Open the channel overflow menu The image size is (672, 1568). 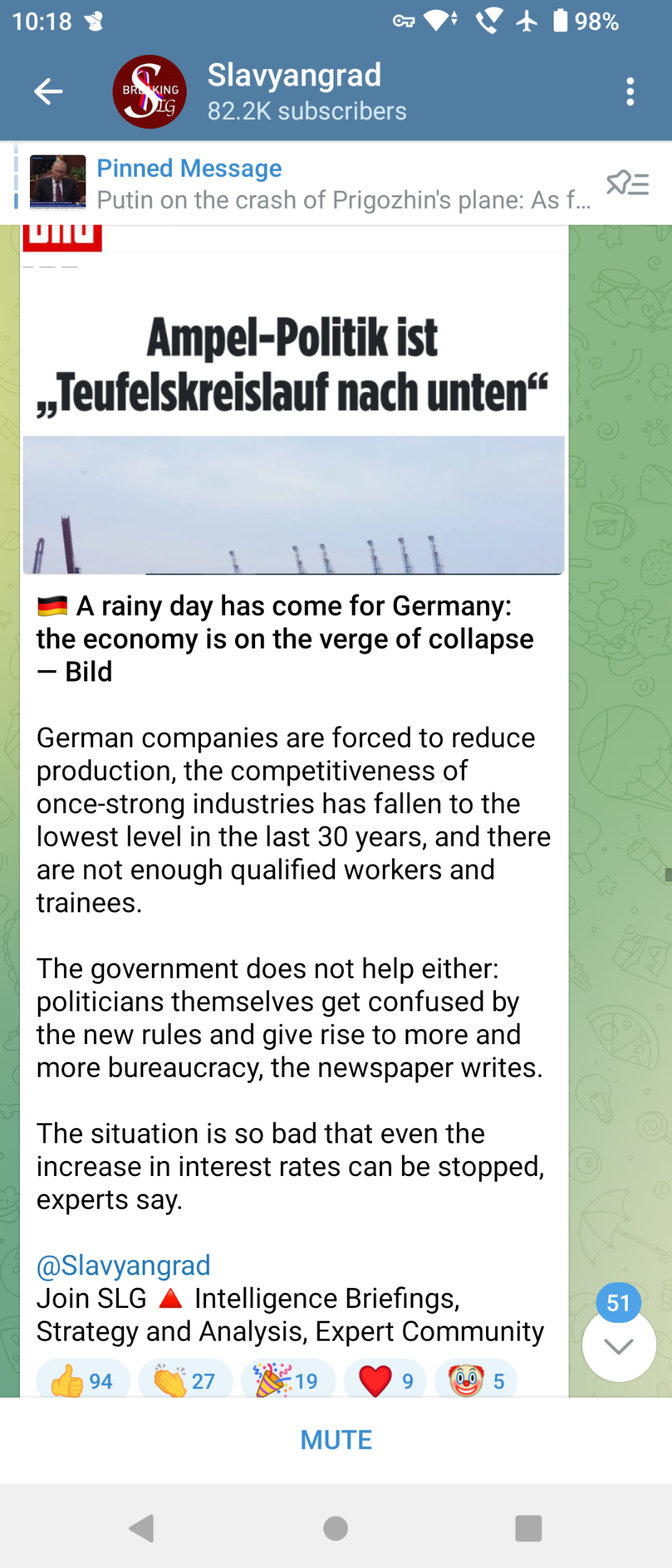pyautogui.click(x=629, y=92)
